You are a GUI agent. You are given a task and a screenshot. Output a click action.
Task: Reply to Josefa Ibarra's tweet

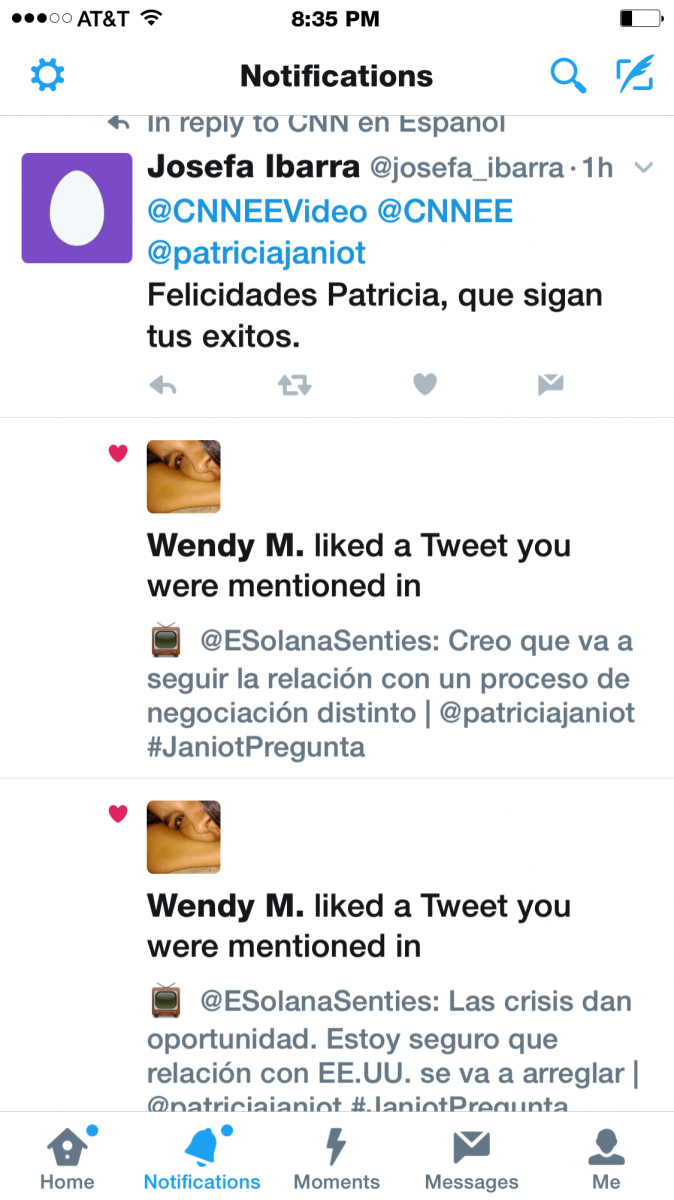pyautogui.click(x=163, y=384)
